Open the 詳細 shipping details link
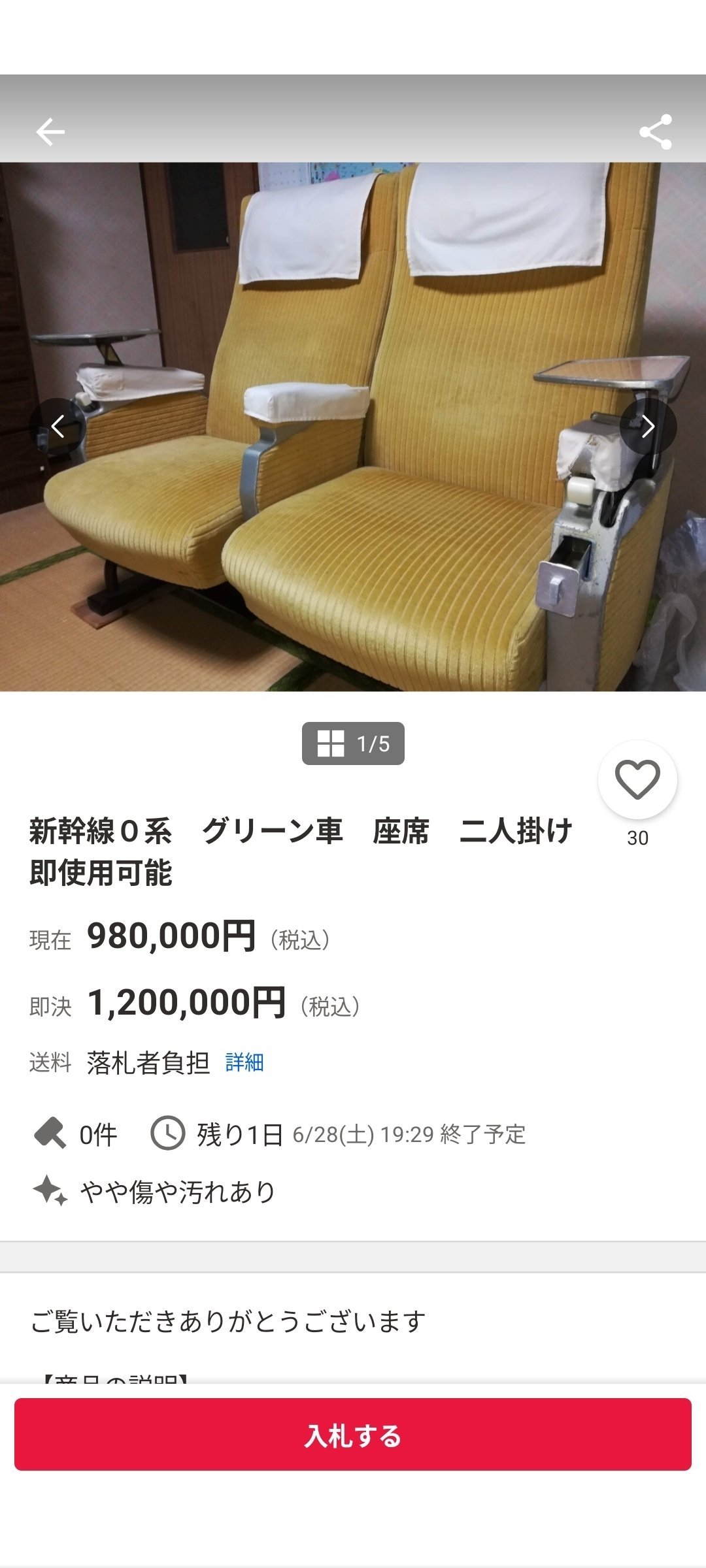This screenshot has height=1568, width=706. (244, 1062)
